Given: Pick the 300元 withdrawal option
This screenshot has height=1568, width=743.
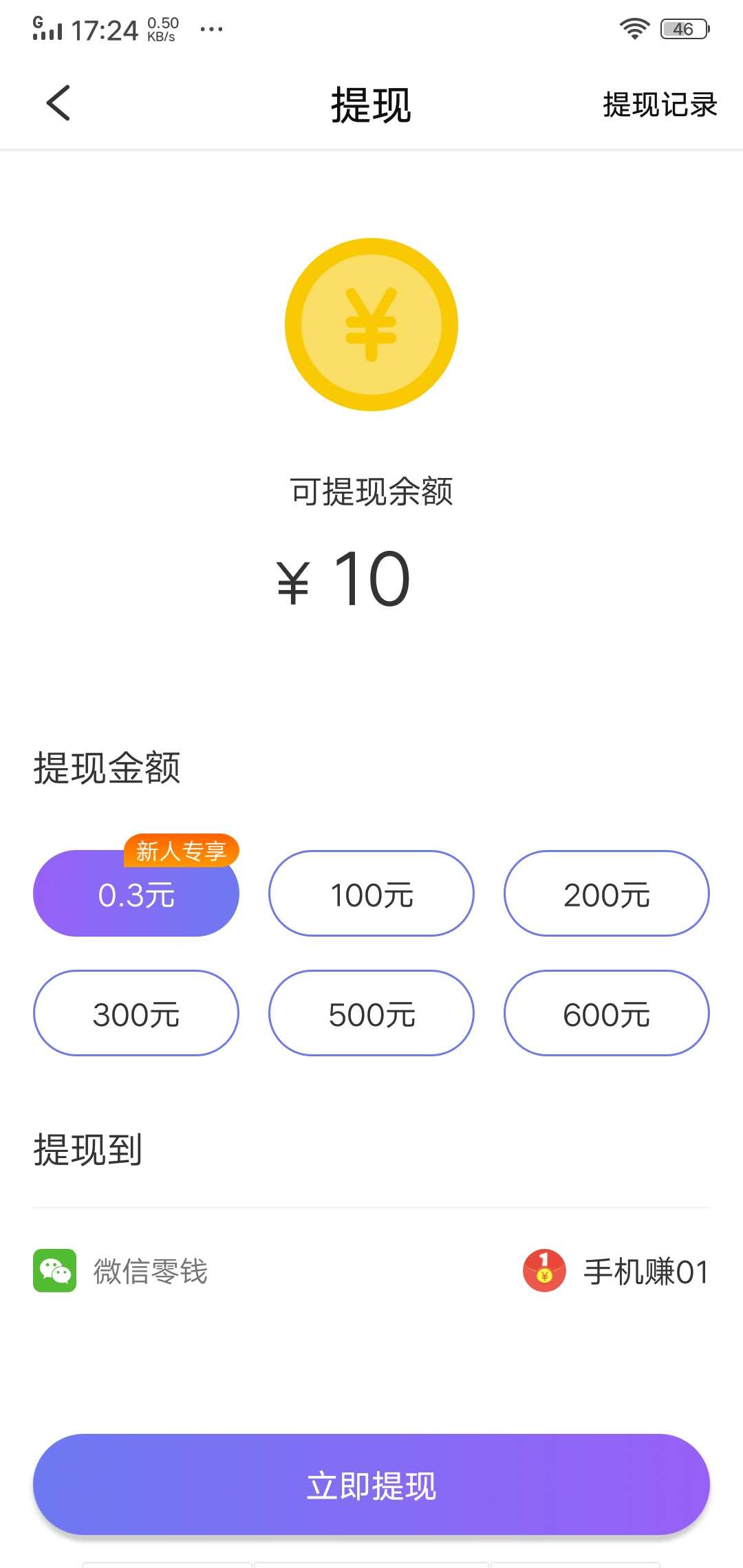Looking at the screenshot, I should pyautogui.click(x=136, y=1013).
